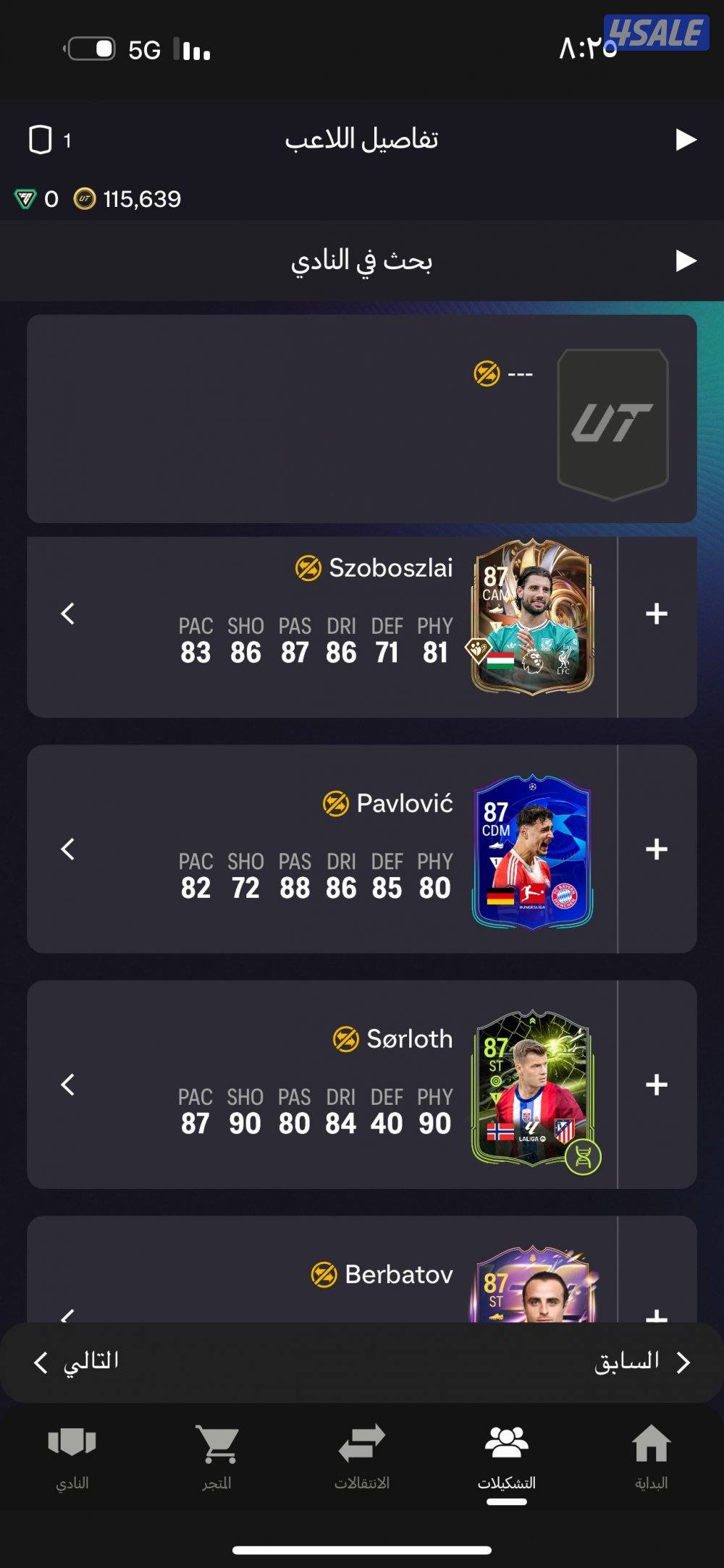The width and height of the screenshot is (724, 1568).
Task: Go back from the player details header
Action: [685, 140]
